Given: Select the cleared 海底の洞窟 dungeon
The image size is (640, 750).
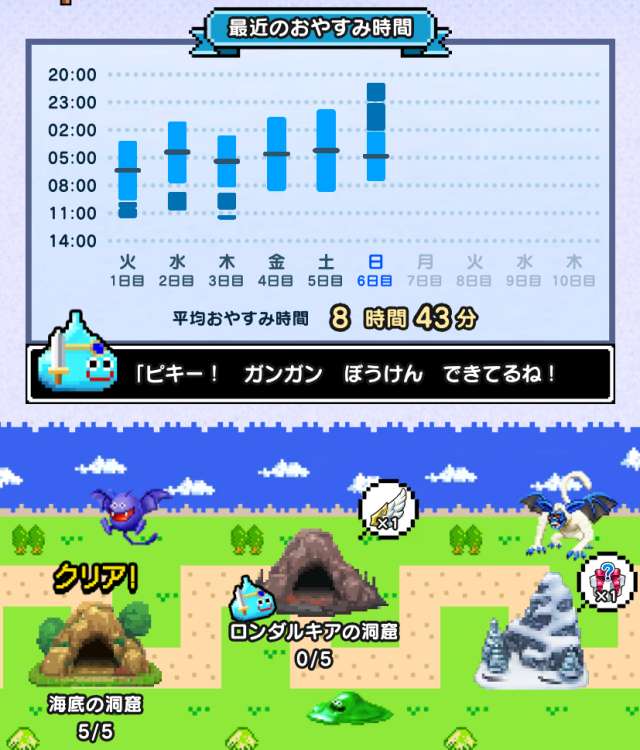Looking at the screenshot, I should 94,640.
